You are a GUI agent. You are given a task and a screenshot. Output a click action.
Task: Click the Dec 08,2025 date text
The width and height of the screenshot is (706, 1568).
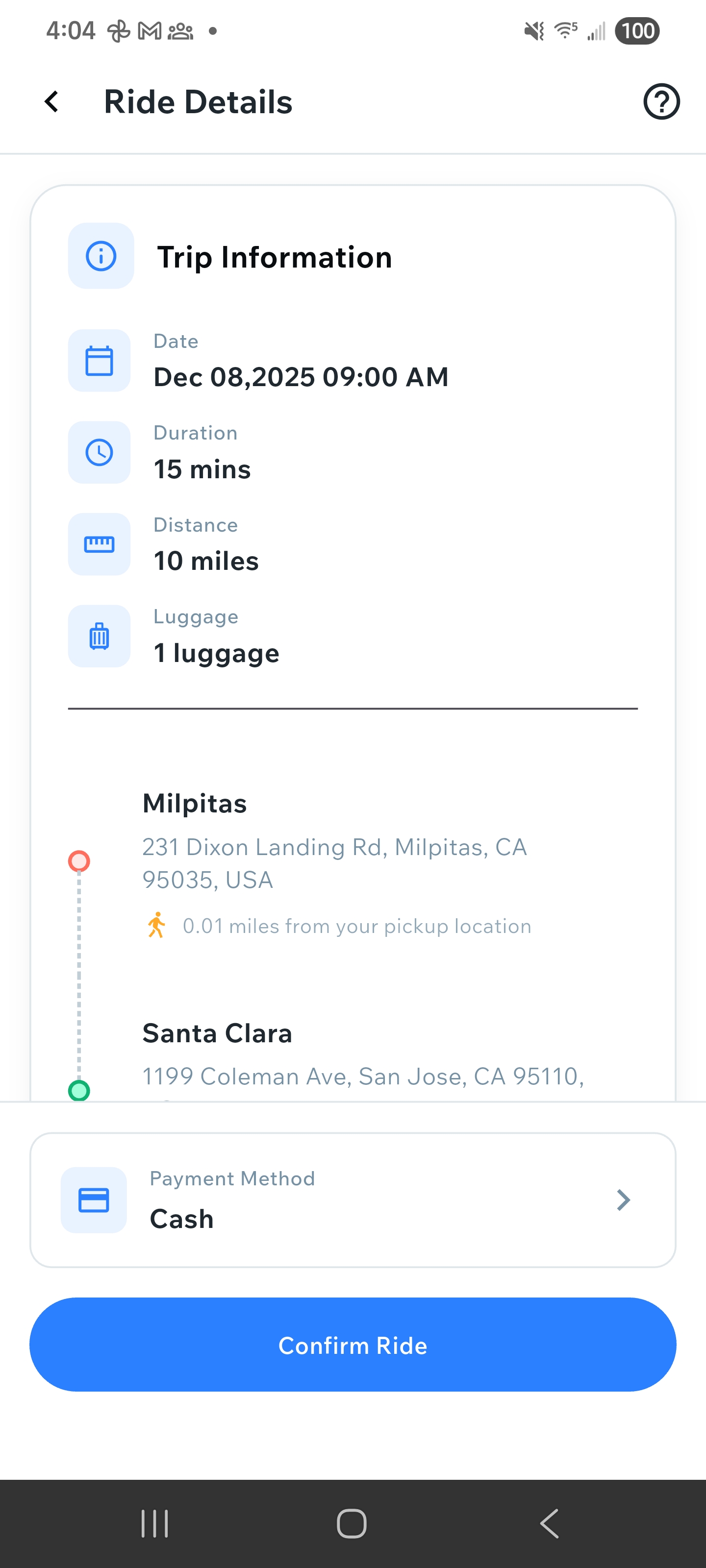(301, 377)
